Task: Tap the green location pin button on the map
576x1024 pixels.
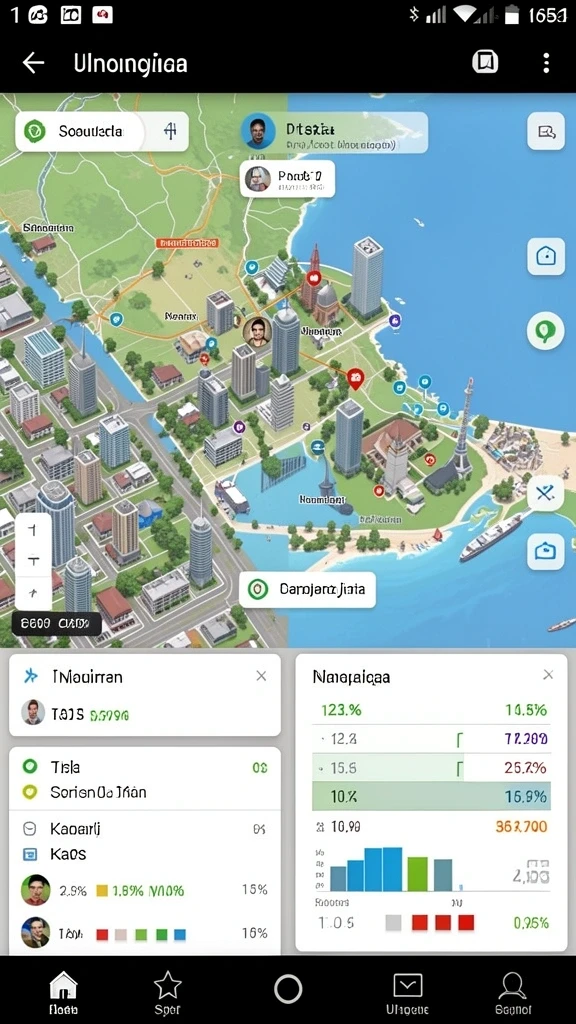Action: click(545, 331)
